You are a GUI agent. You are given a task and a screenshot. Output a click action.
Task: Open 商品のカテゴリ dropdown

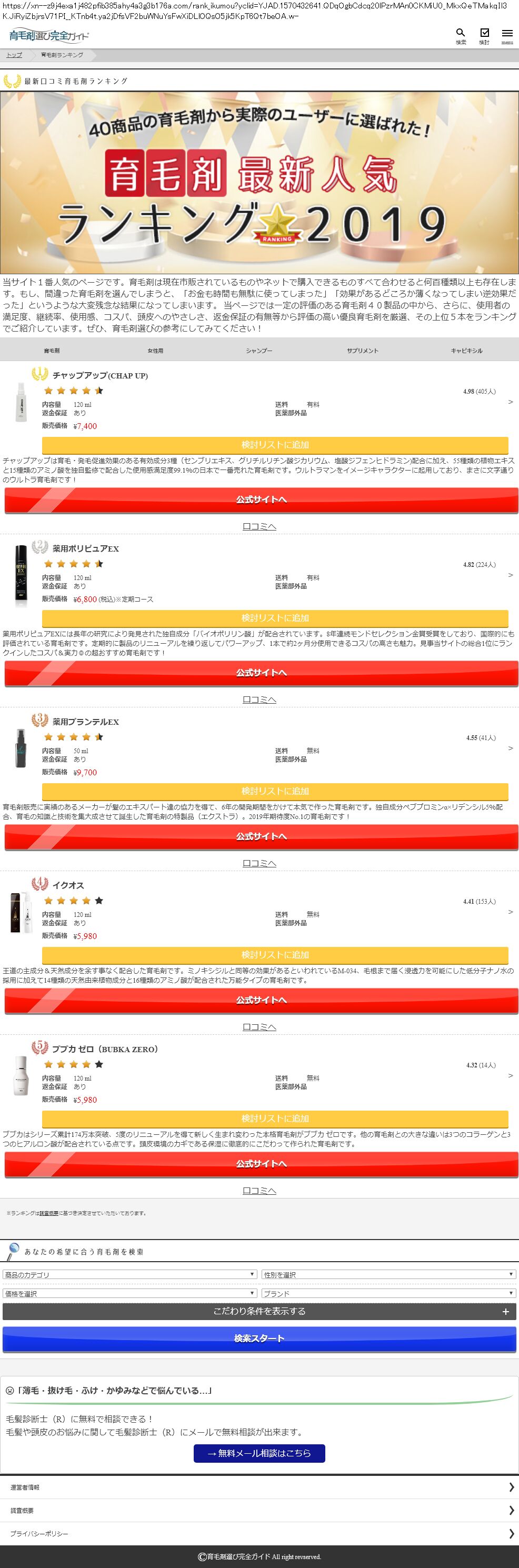click(129, 1274)
